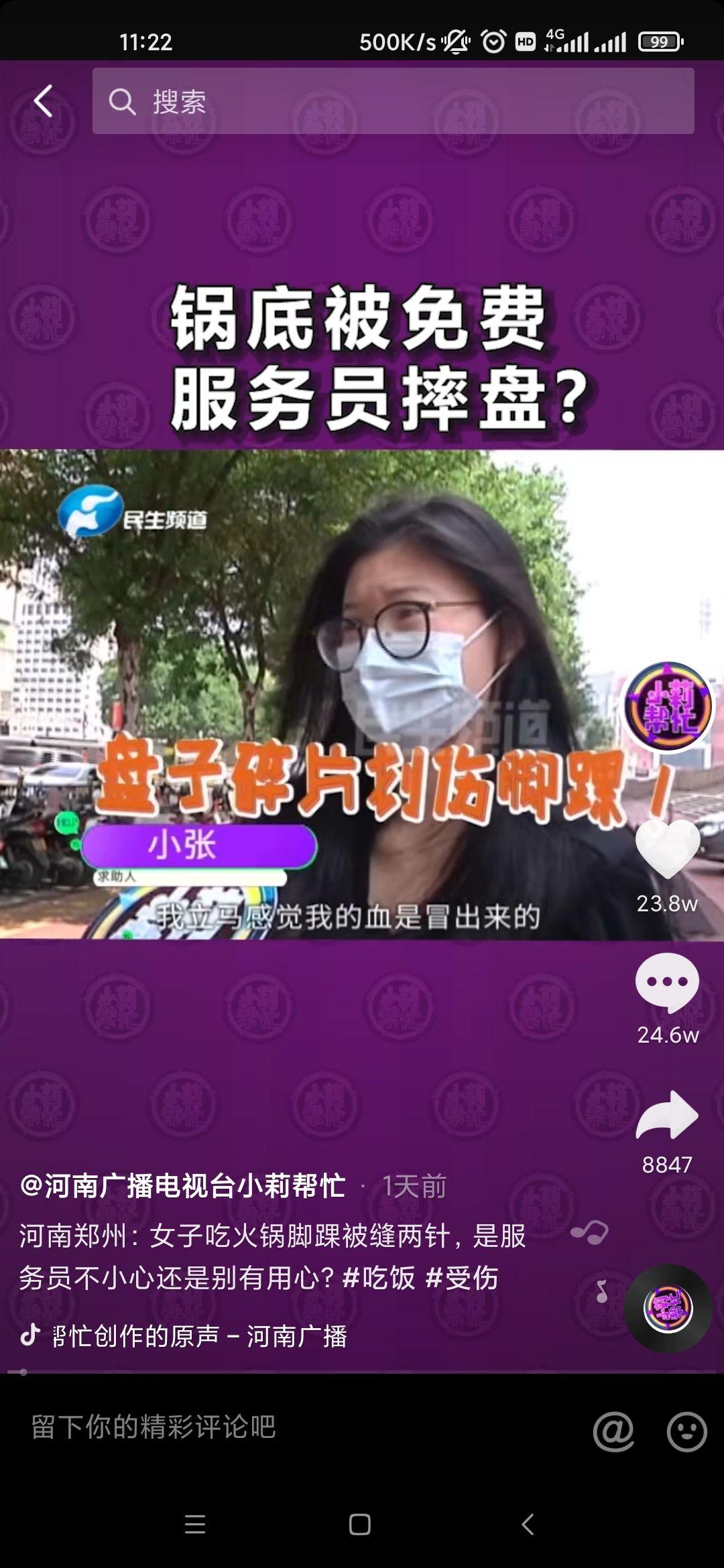Open the emoji picker smiley icon
Screen dimensions: 724x1568
pyautogui.click(x=686, y=1431)
